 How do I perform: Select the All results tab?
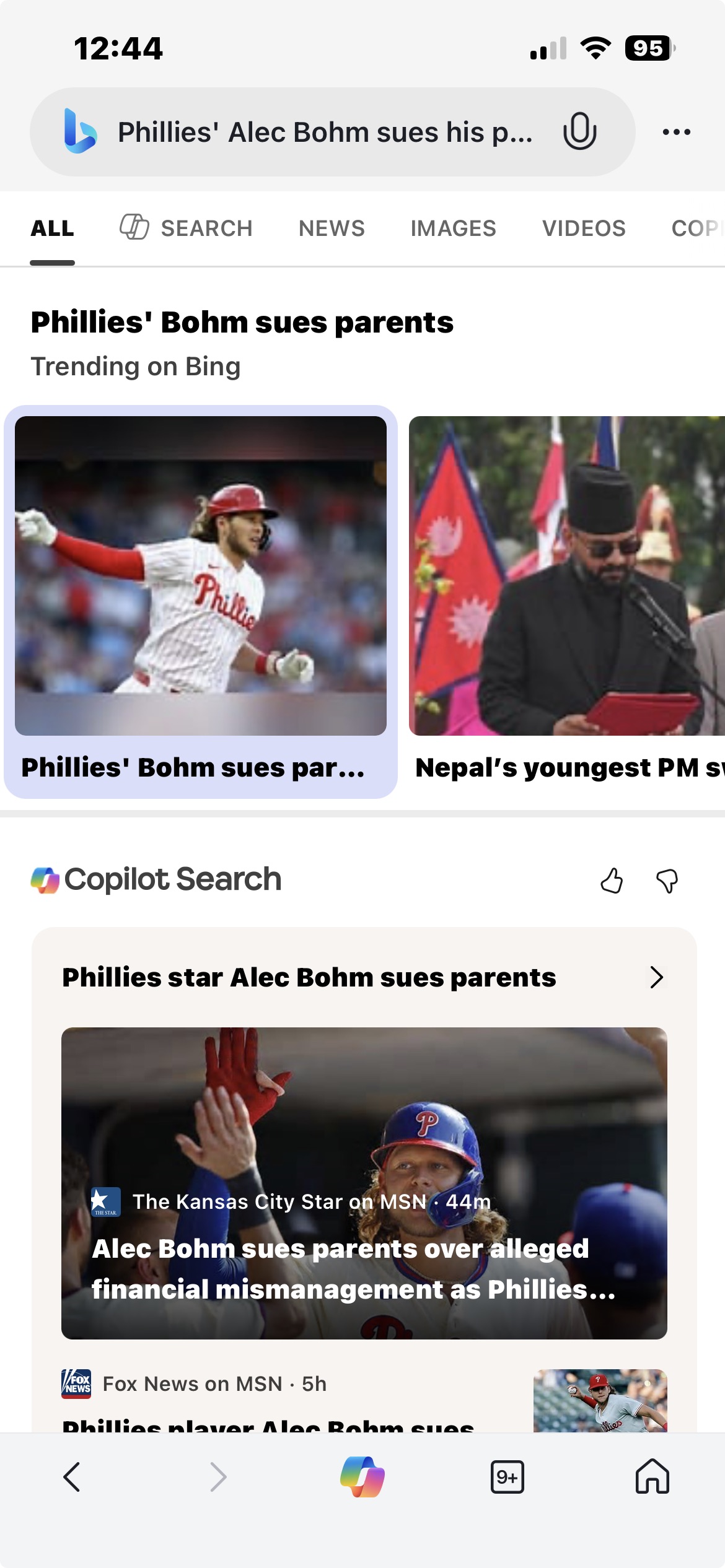(x=53, y=228)
